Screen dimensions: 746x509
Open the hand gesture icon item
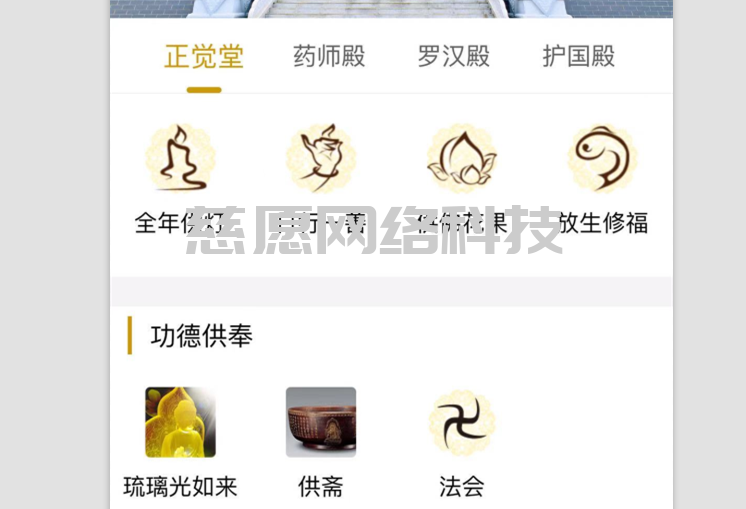coord(321,158)
